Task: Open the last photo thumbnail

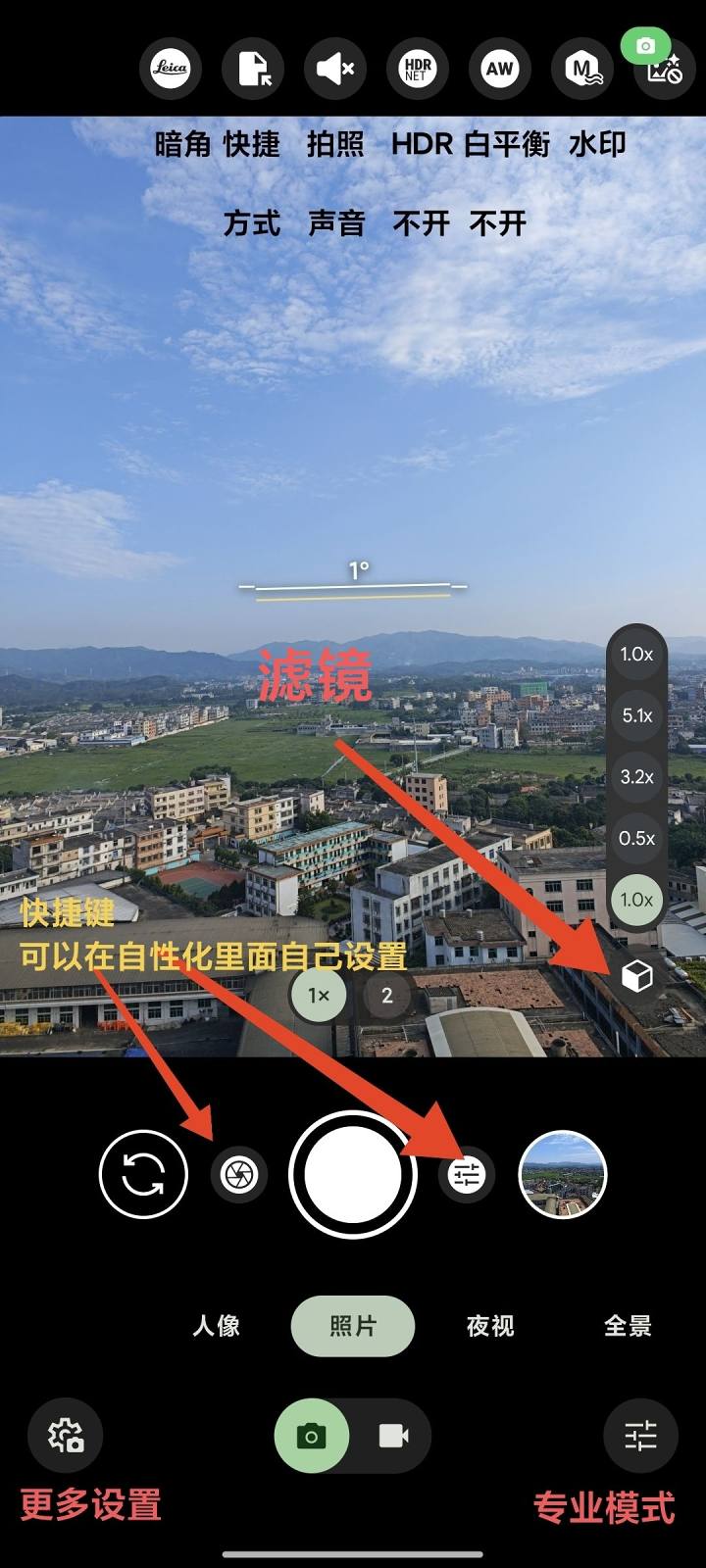Action: [563, 1174]
